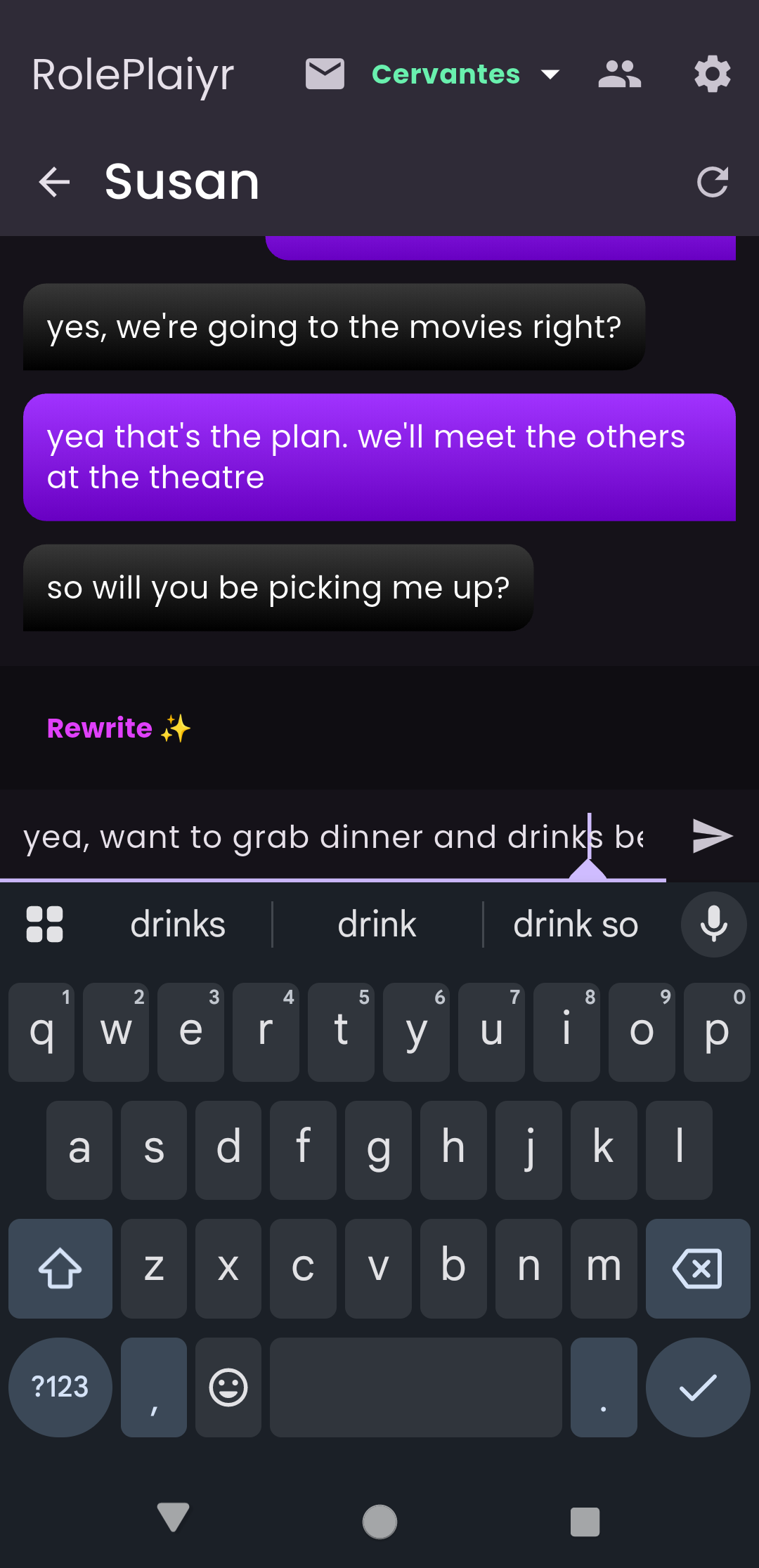Pick the "drink so" suggestion
Screen dimensions: 759x1568
[x=576, y=925]
